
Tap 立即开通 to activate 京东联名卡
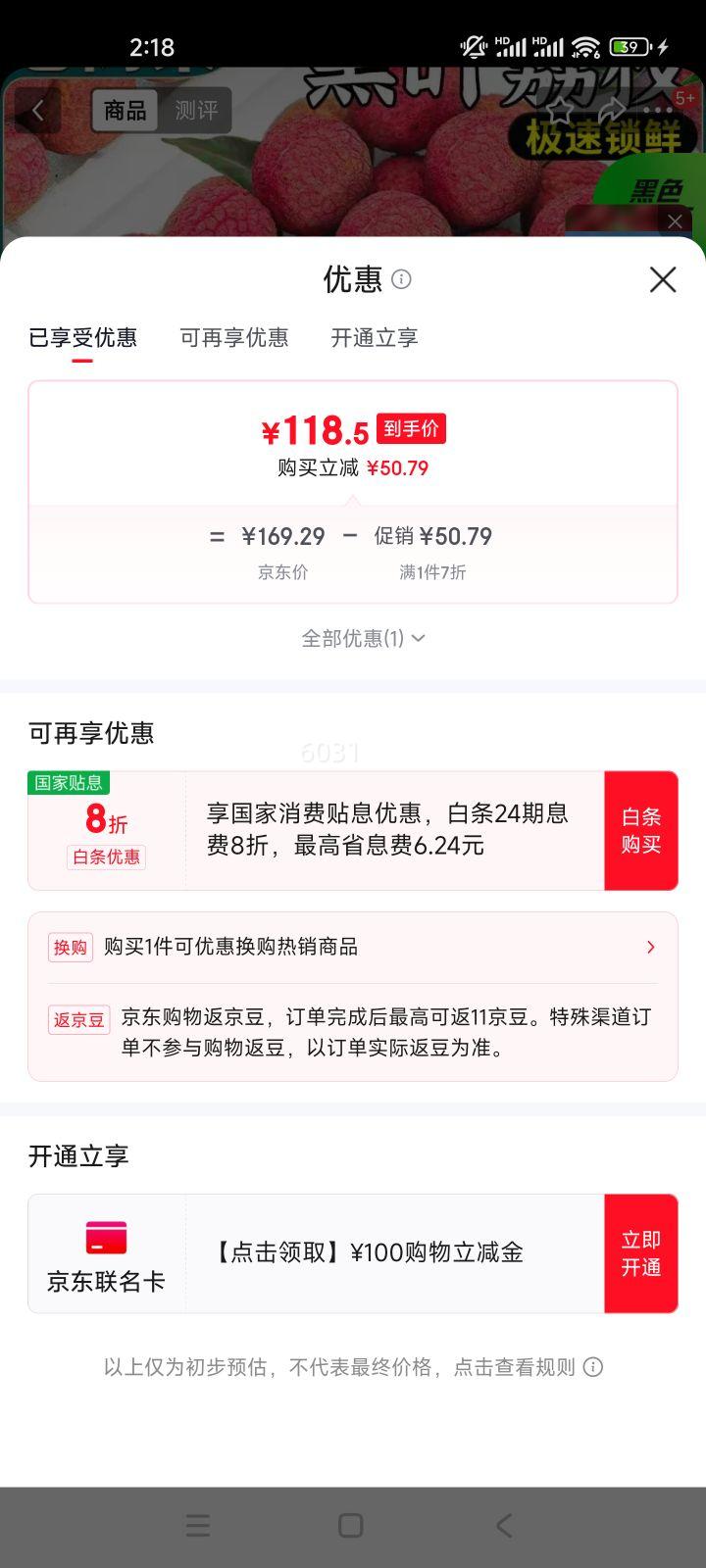[641, 1253]
